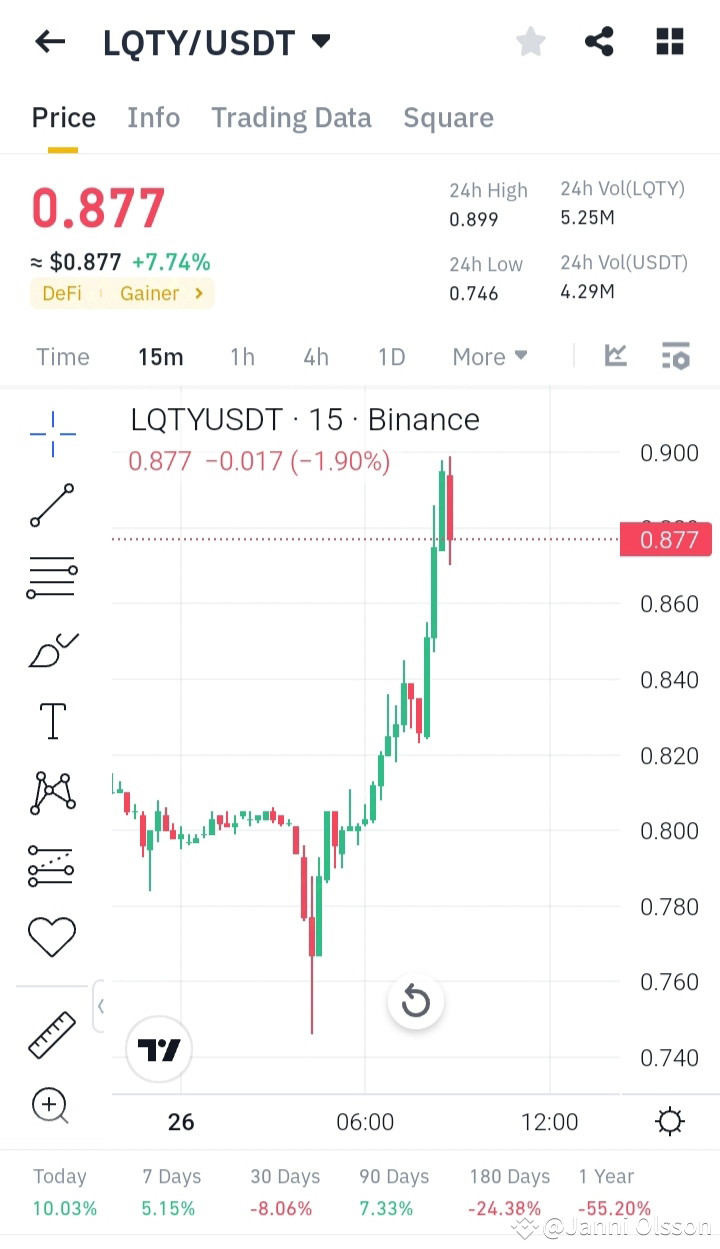The image size is (720, 1249).
Task: Collapse the drawing toolbar chevron
Action: click(x=100, y=1006)
